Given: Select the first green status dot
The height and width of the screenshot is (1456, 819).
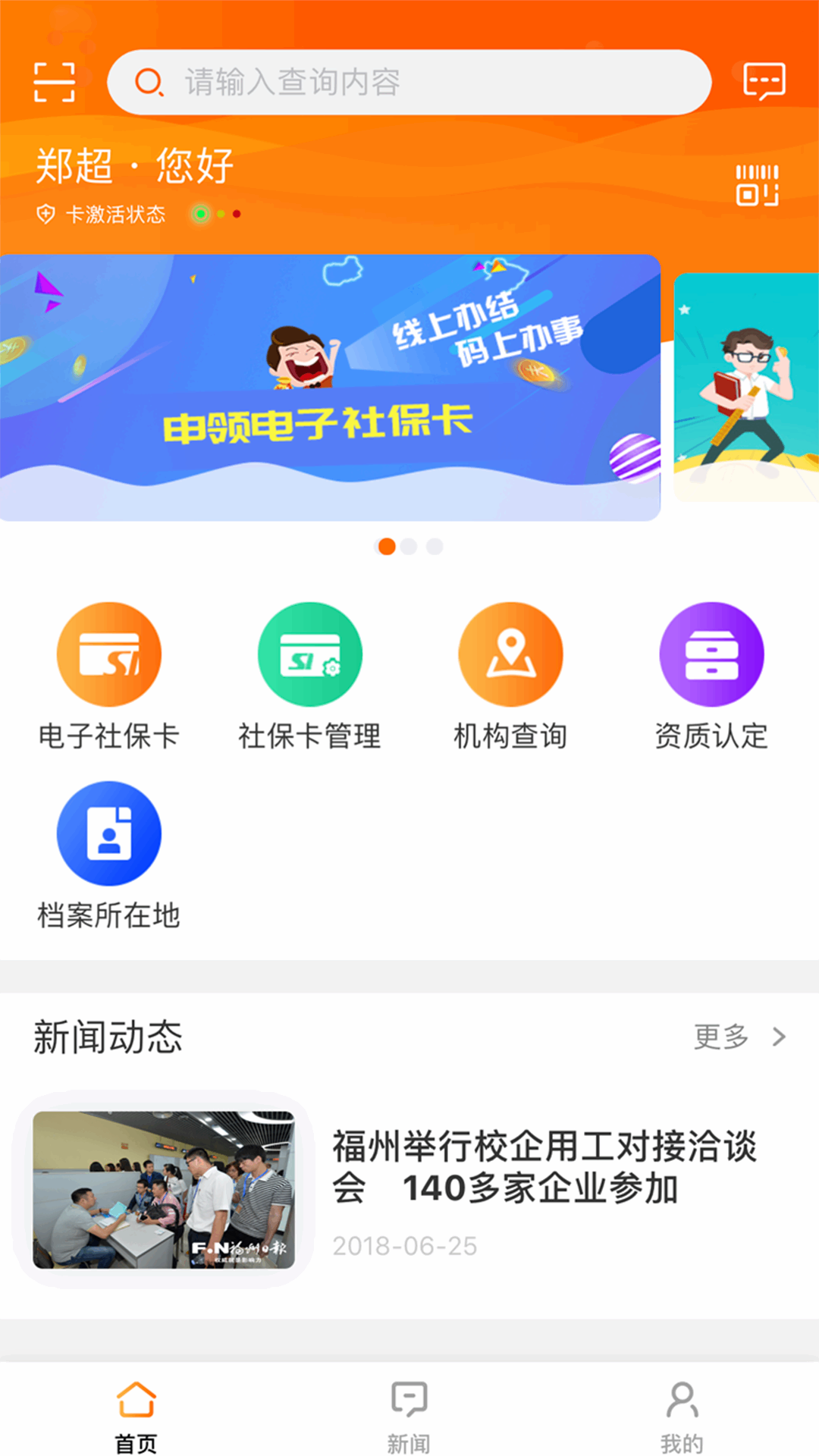Looking at the screenshot, I should pyautogui.click(x=201, y=214).
